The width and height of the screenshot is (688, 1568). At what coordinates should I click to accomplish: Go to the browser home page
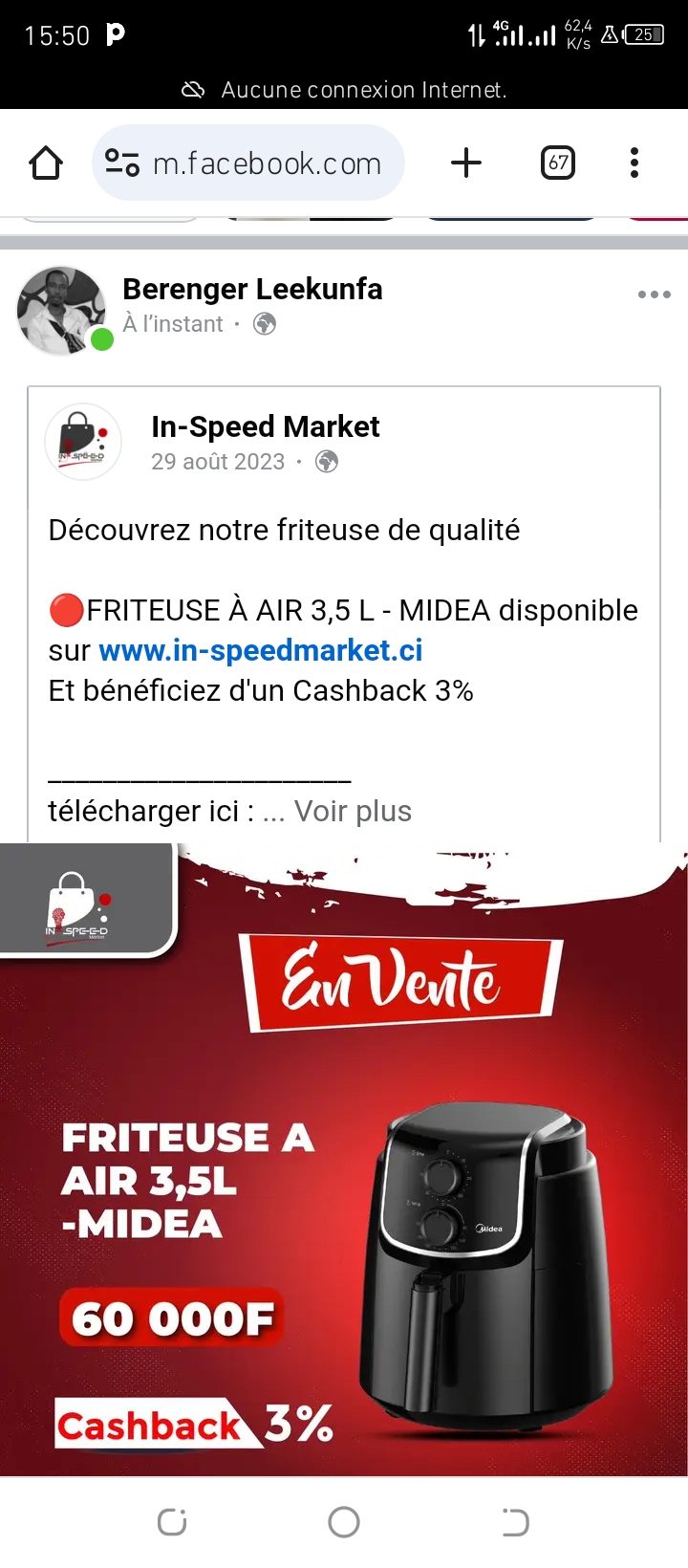(46, 163)
